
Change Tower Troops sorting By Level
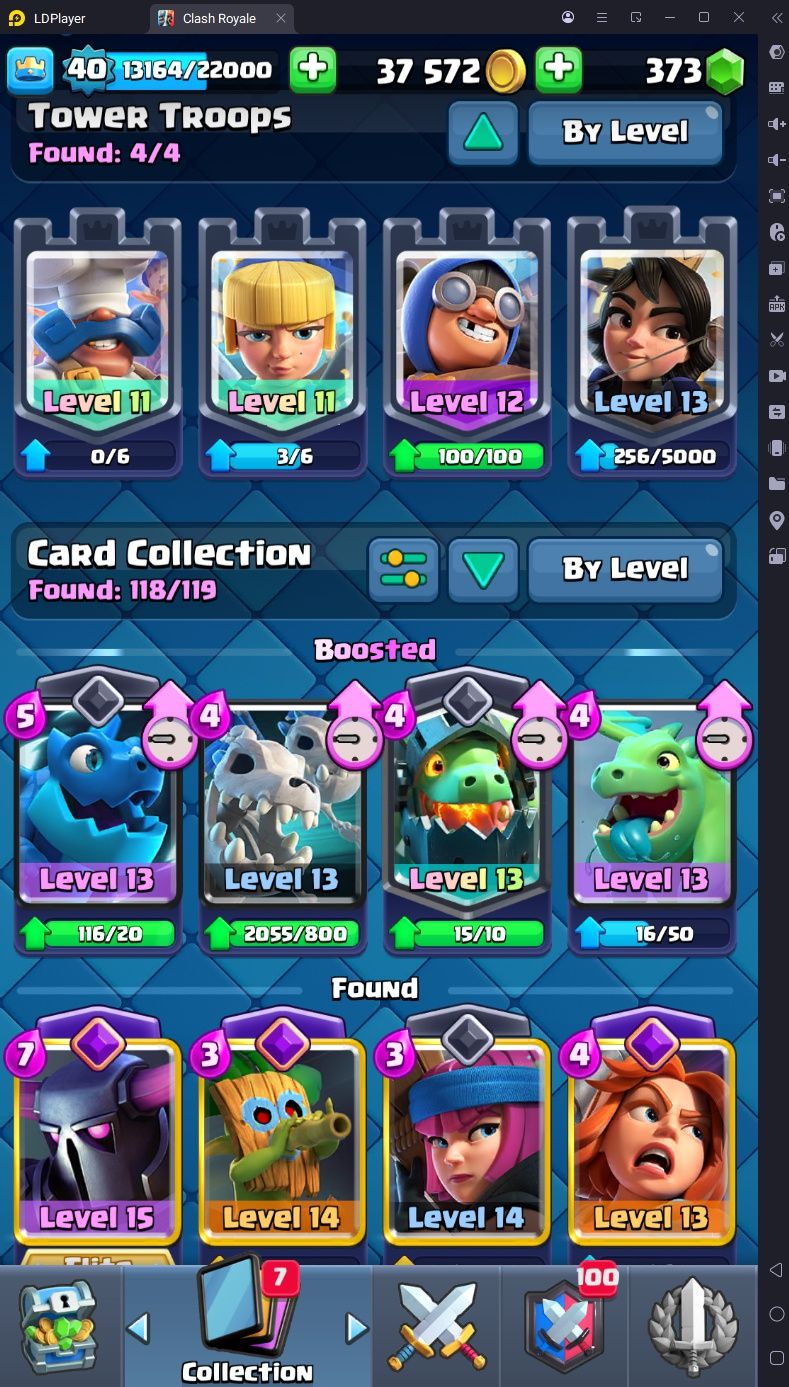[625, 132]
